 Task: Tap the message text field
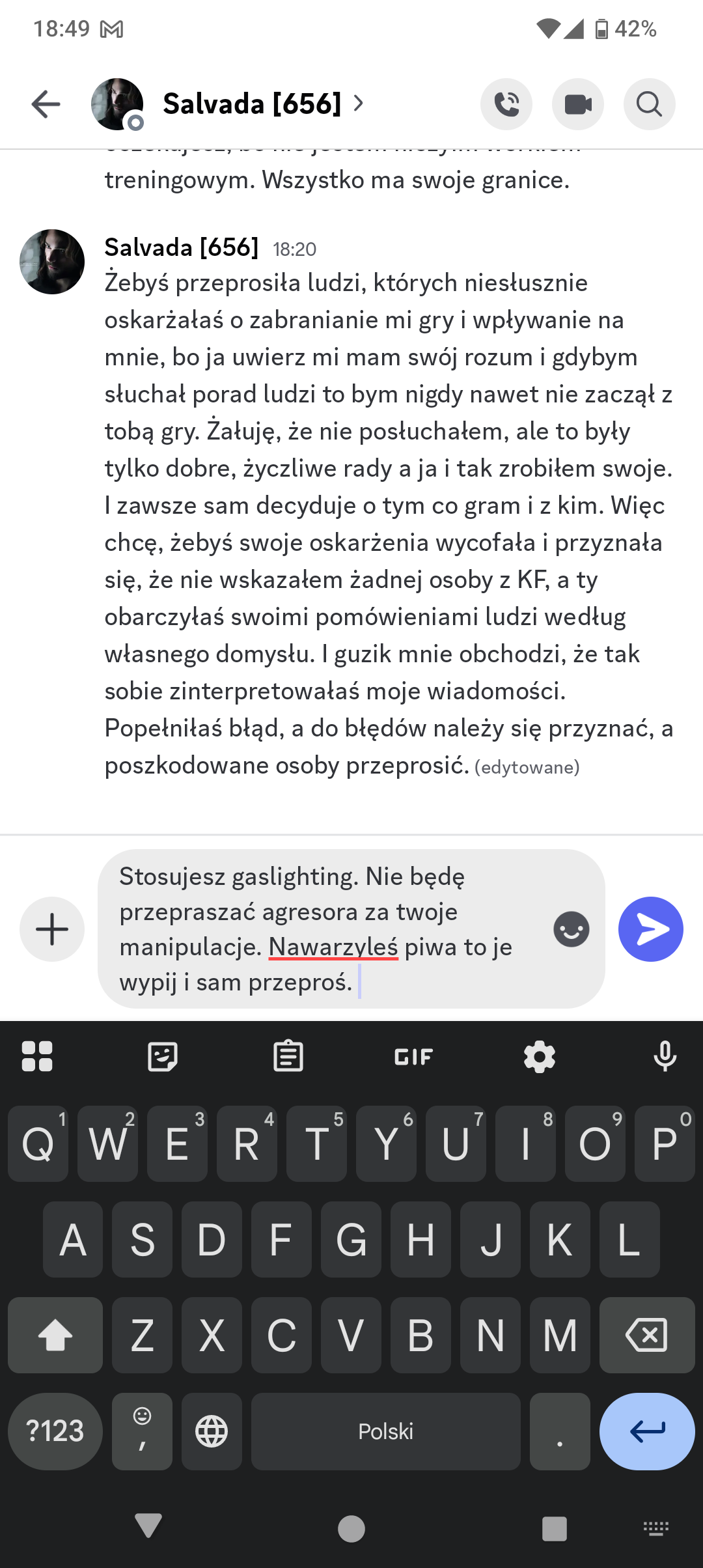tap(325, 929)
